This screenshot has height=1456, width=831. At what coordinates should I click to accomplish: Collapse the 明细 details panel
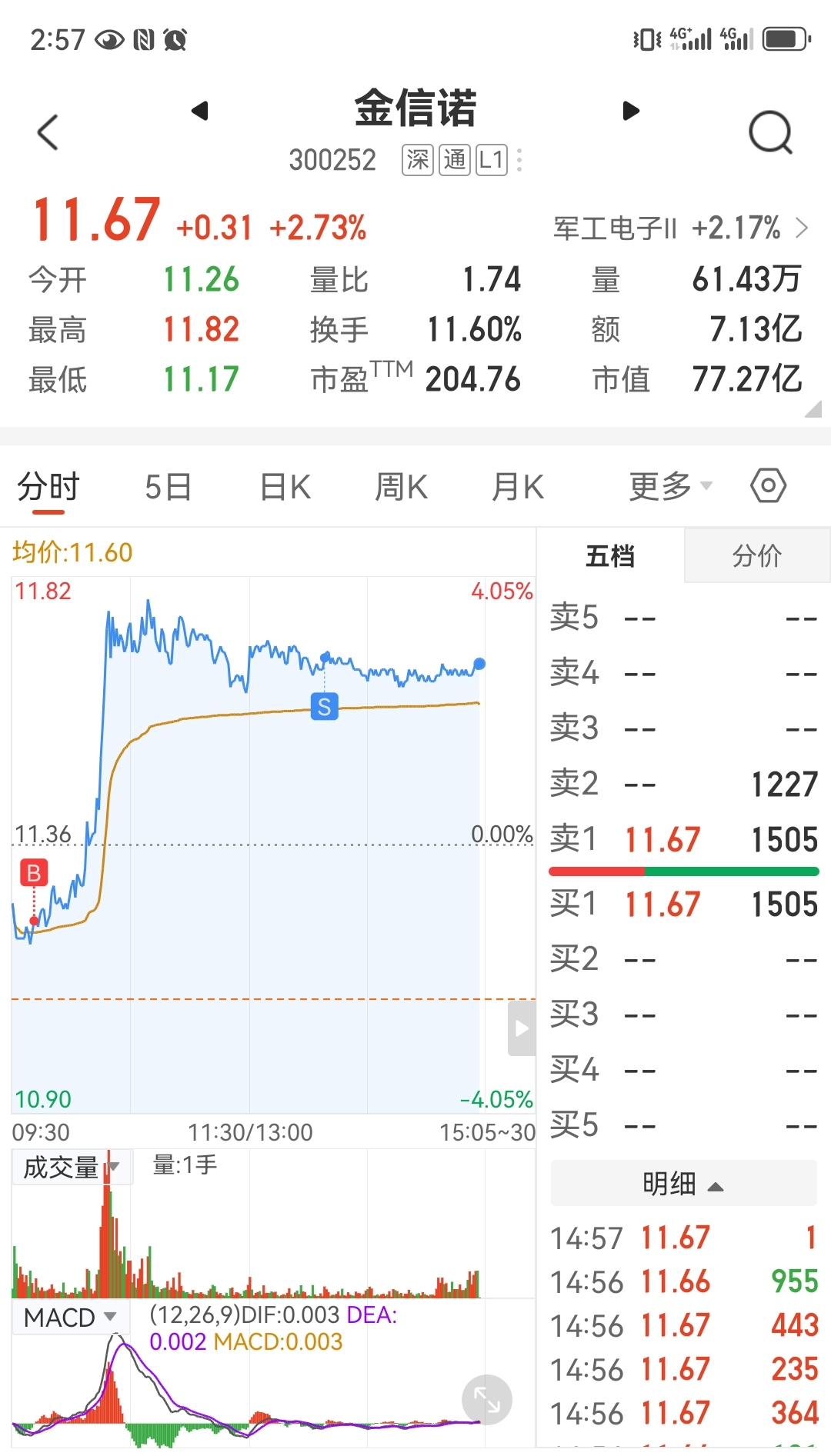[683, 1183]
